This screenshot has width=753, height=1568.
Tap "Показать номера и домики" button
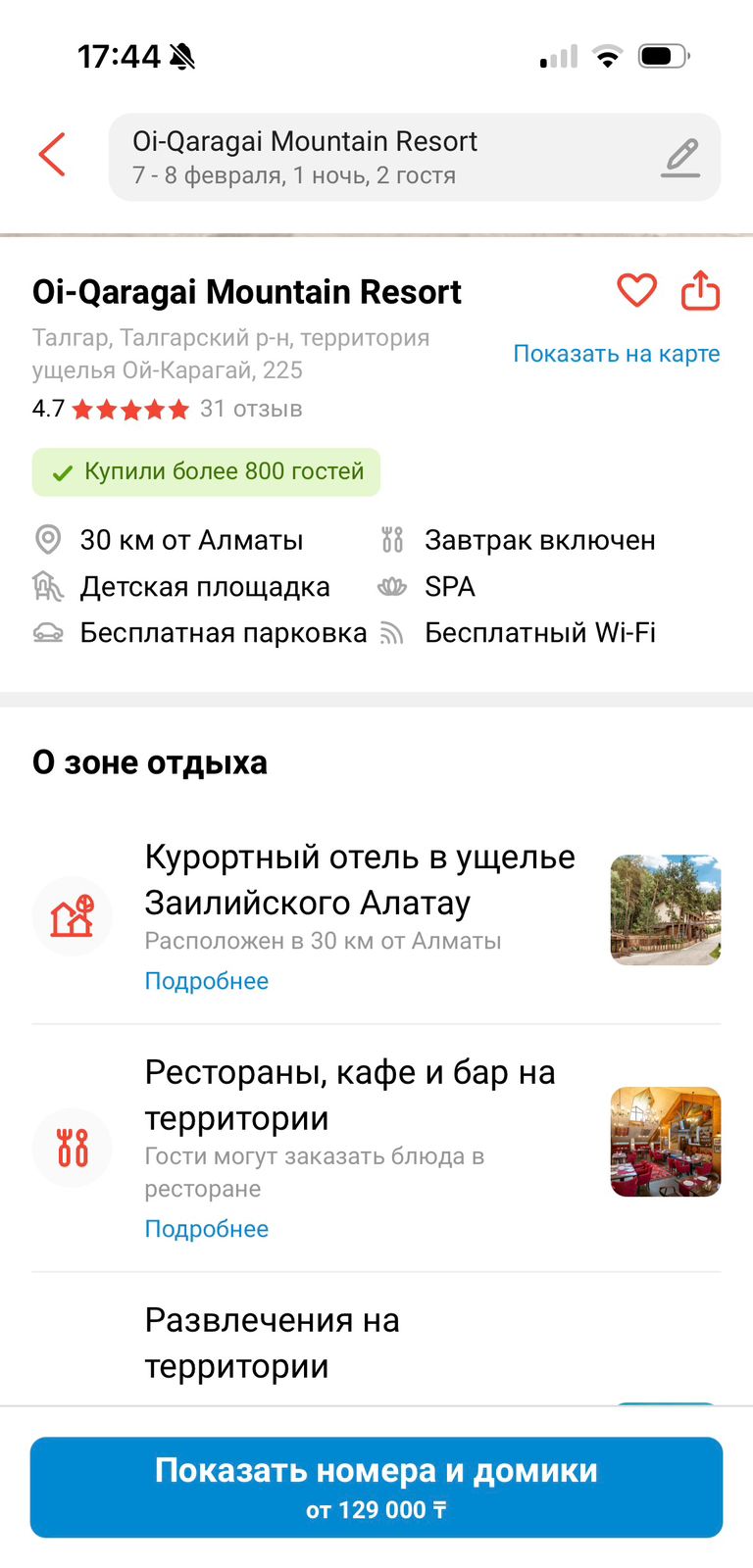coord(376,1487)
